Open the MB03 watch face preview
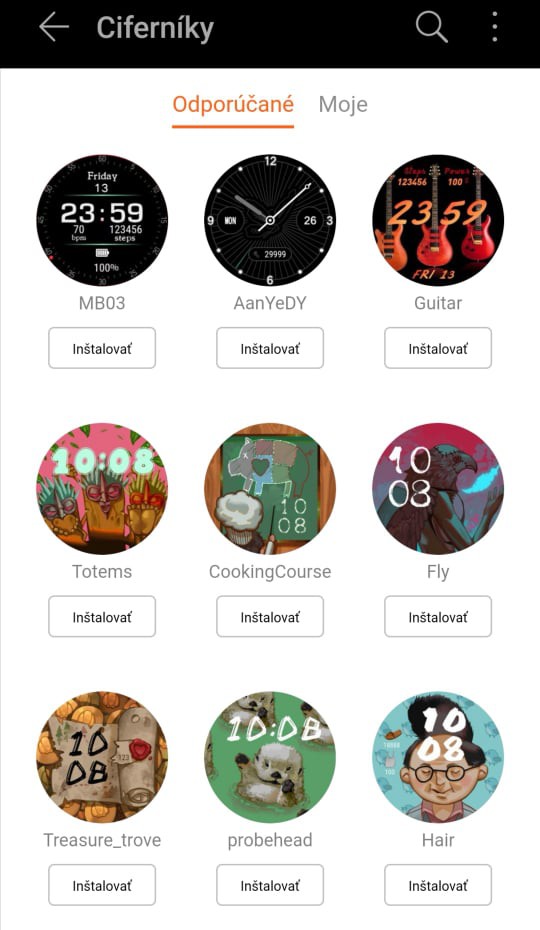 click(x=102, y=220)
